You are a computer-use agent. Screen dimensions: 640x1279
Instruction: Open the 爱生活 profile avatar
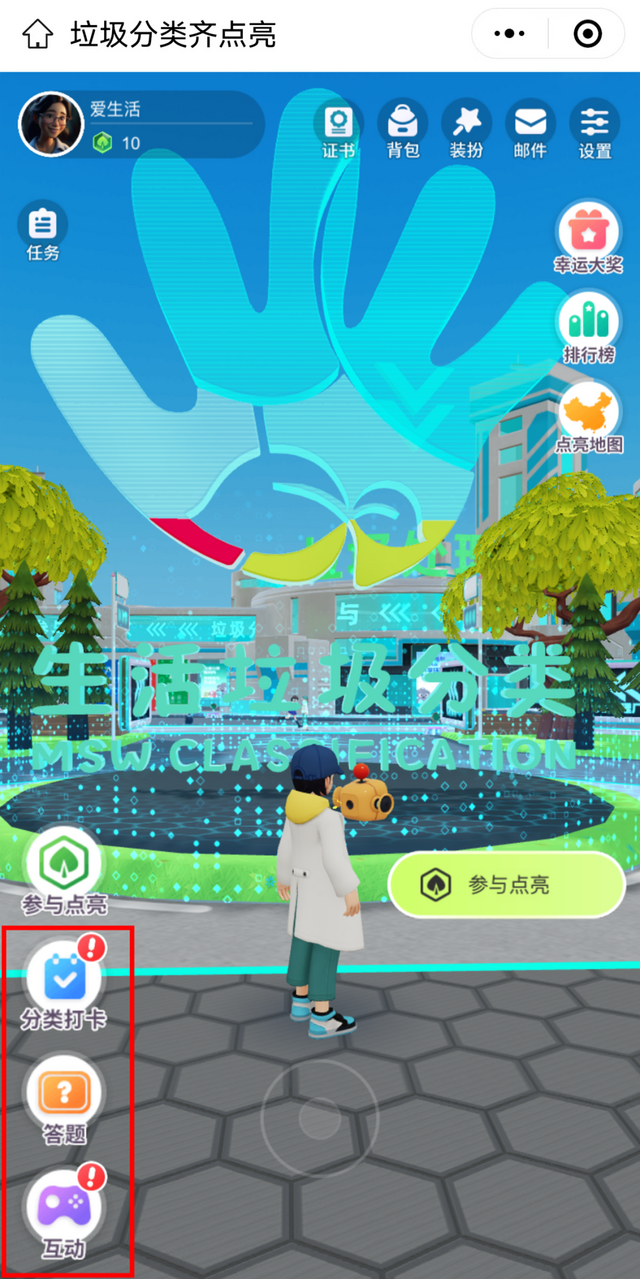[x=50, y=125]
